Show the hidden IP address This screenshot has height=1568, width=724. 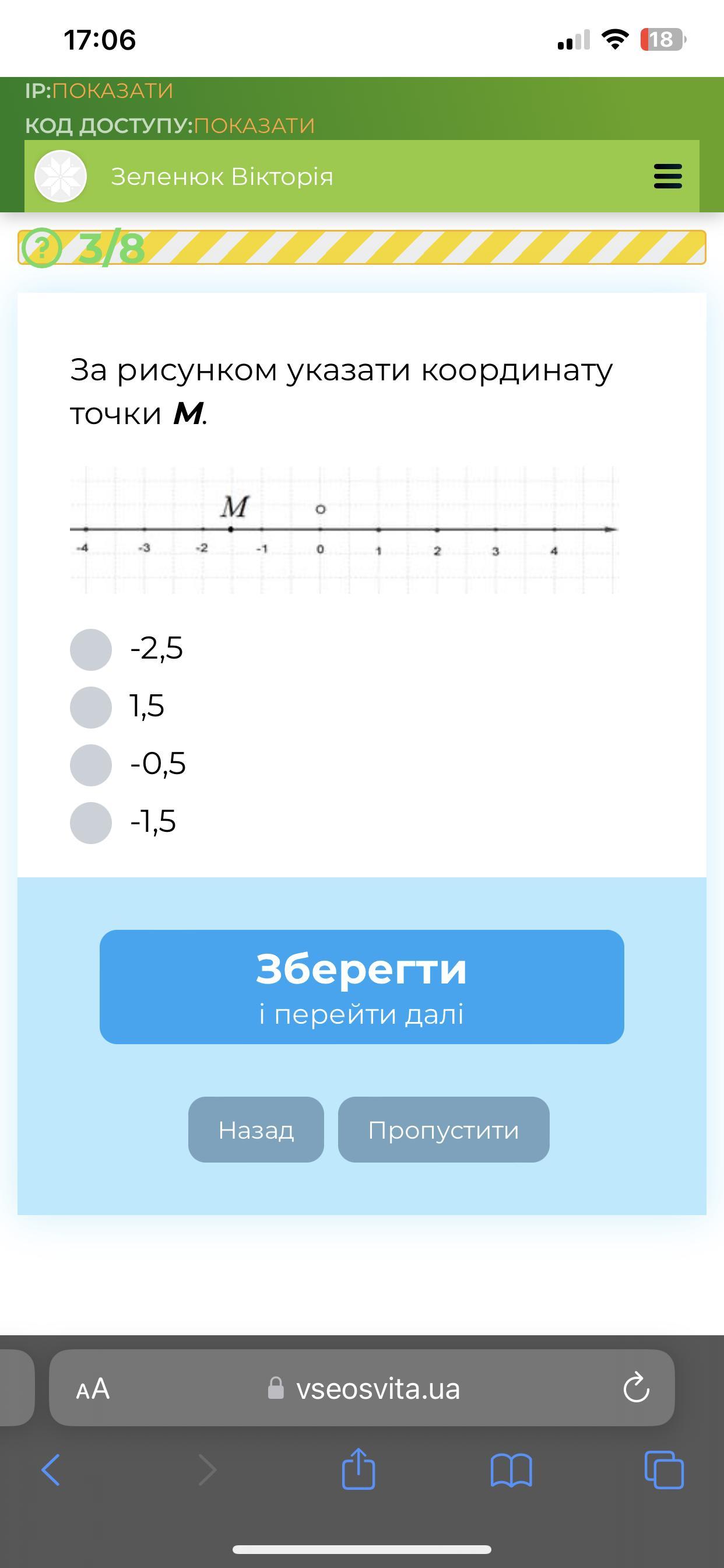pyautogui.click(x=113, y=90)
